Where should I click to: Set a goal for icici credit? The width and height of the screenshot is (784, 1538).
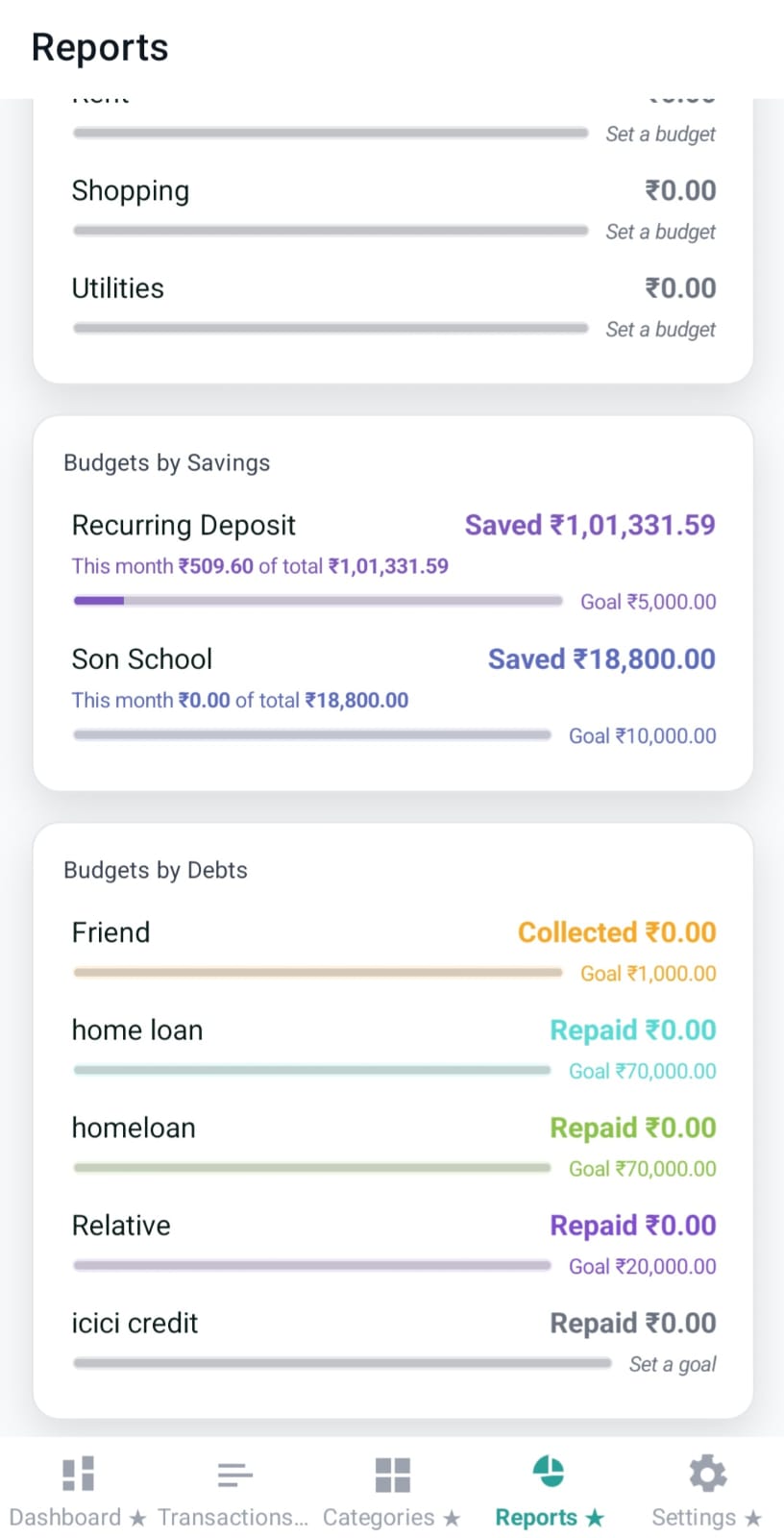pos(674,1363)
